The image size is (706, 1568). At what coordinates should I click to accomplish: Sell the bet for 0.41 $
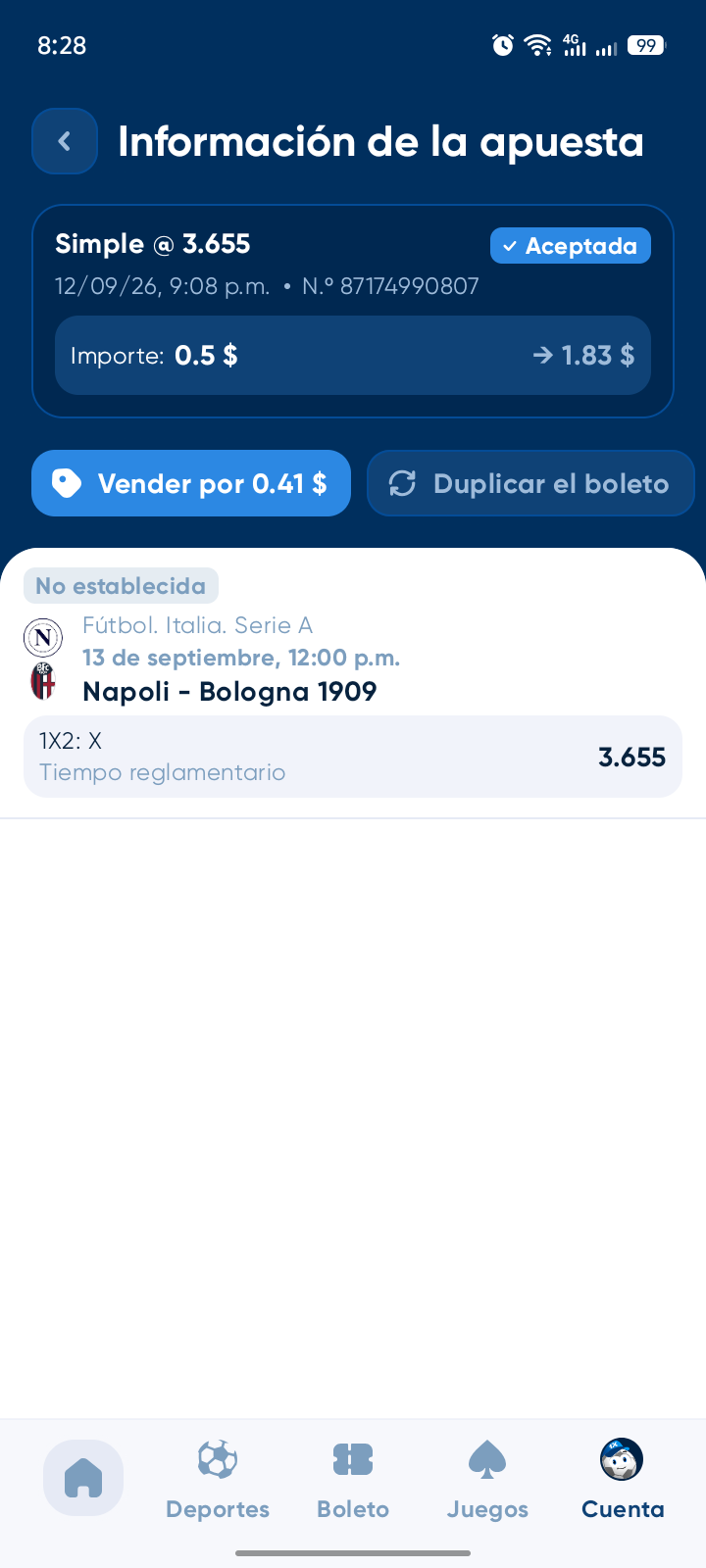point(191,483)
